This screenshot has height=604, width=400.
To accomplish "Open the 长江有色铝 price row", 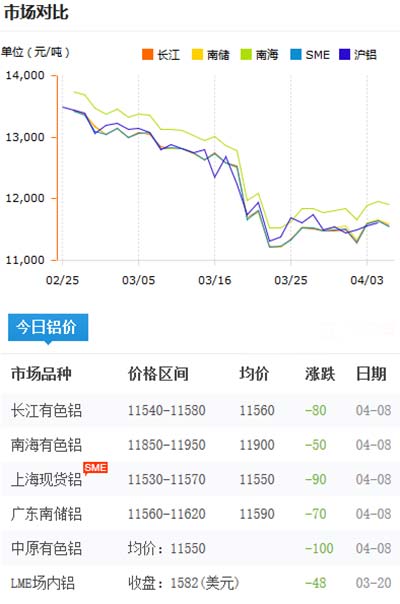I will click(200, 410).
